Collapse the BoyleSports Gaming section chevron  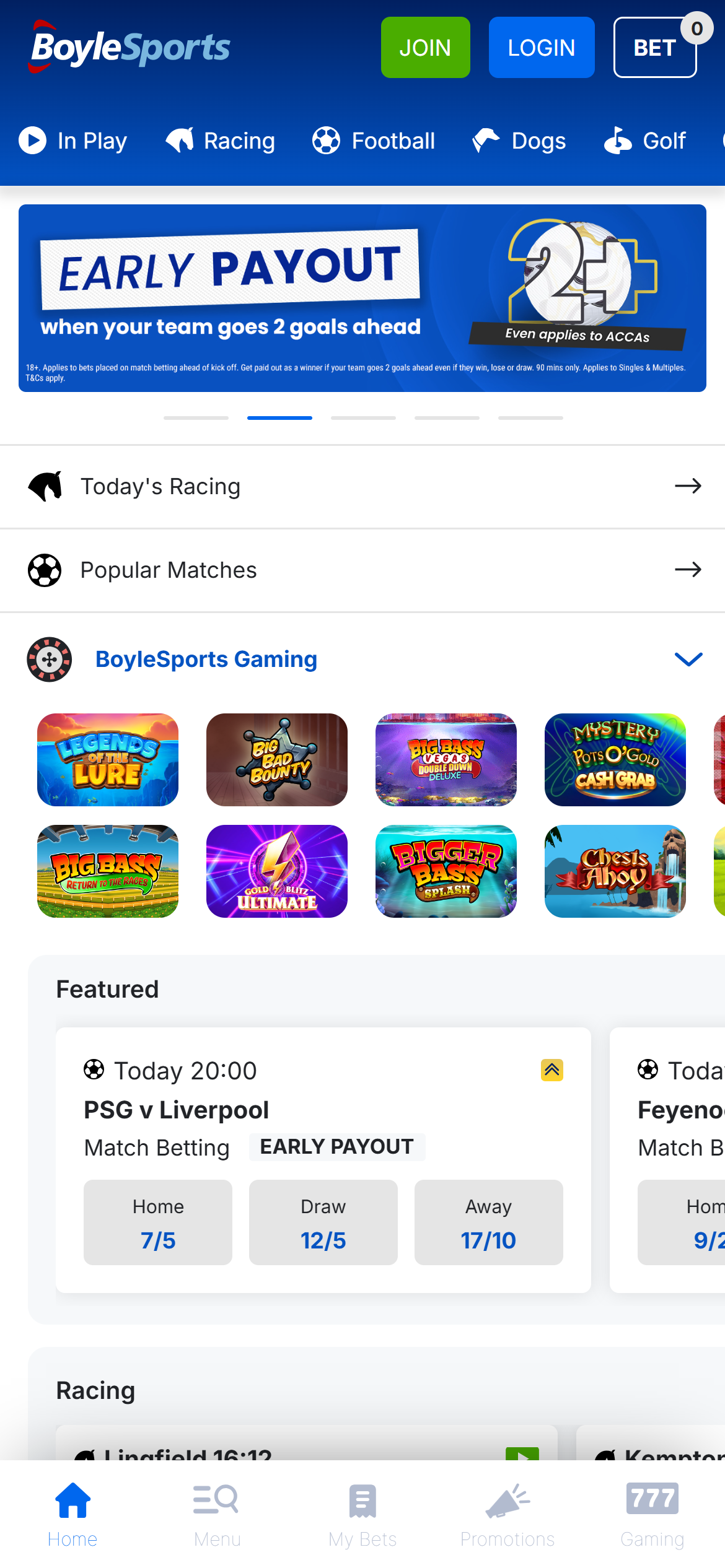tap(688, 659)
